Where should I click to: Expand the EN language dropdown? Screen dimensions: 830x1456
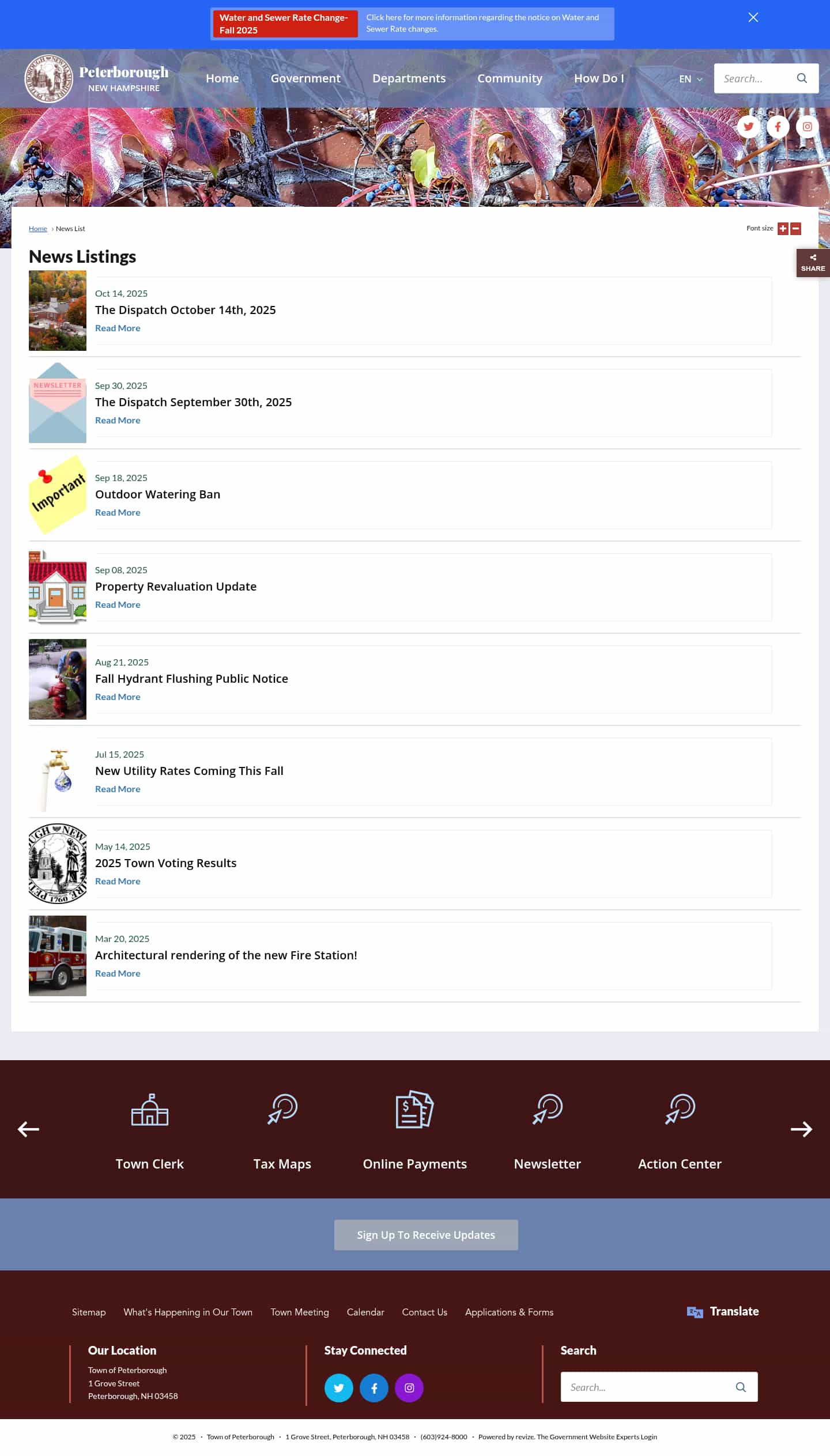tap(690, 79)
